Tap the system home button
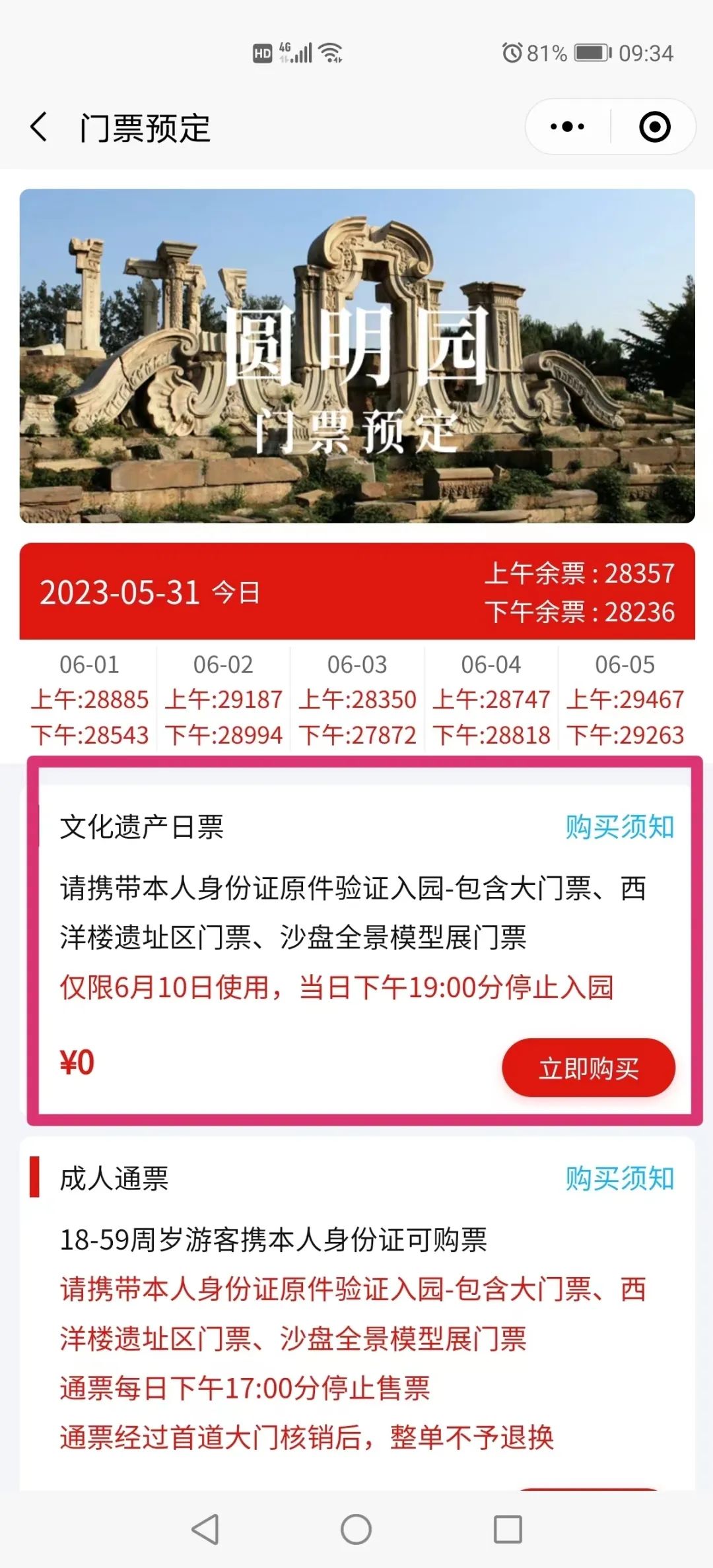Image resolution: width=713 pixels, height=1568 pixels. [x=356, y=1528]
